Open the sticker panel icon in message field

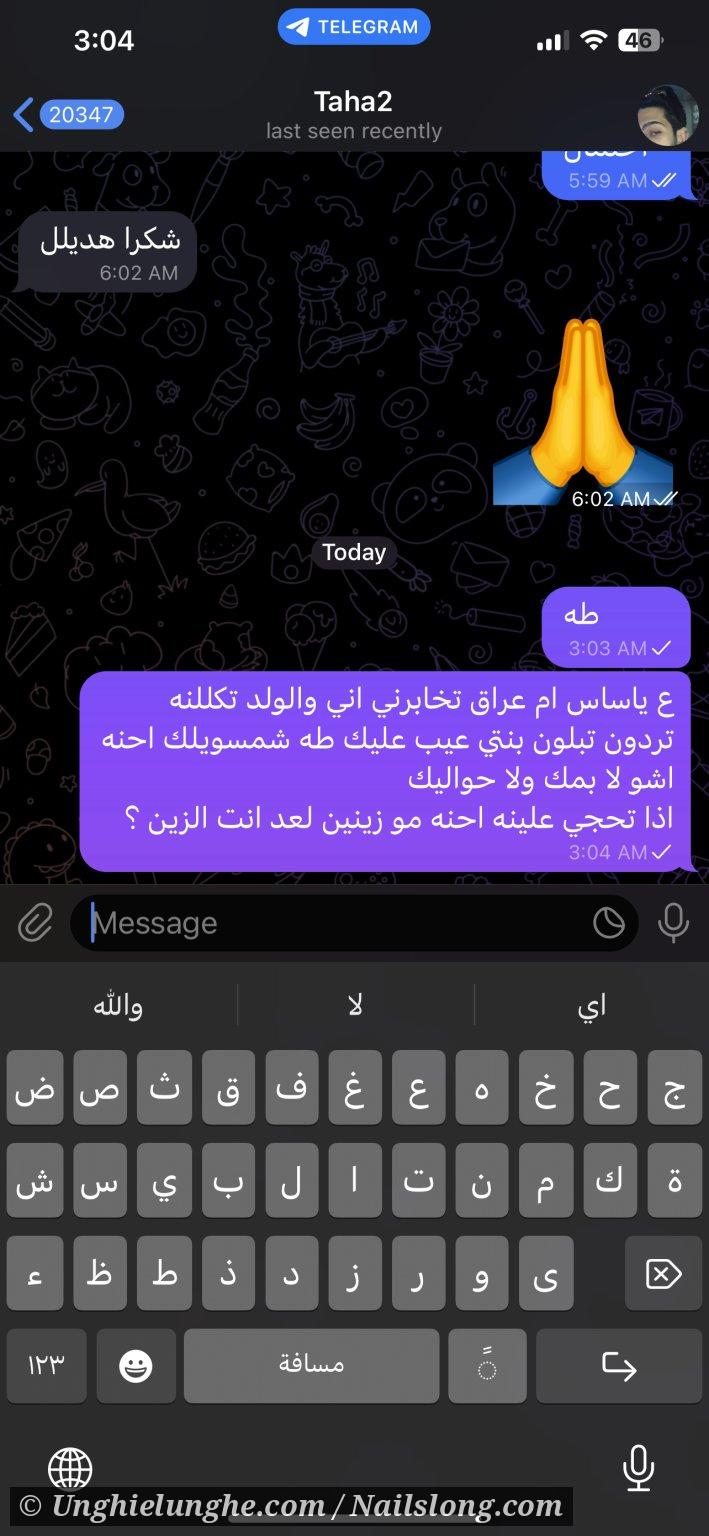[609, 923]
